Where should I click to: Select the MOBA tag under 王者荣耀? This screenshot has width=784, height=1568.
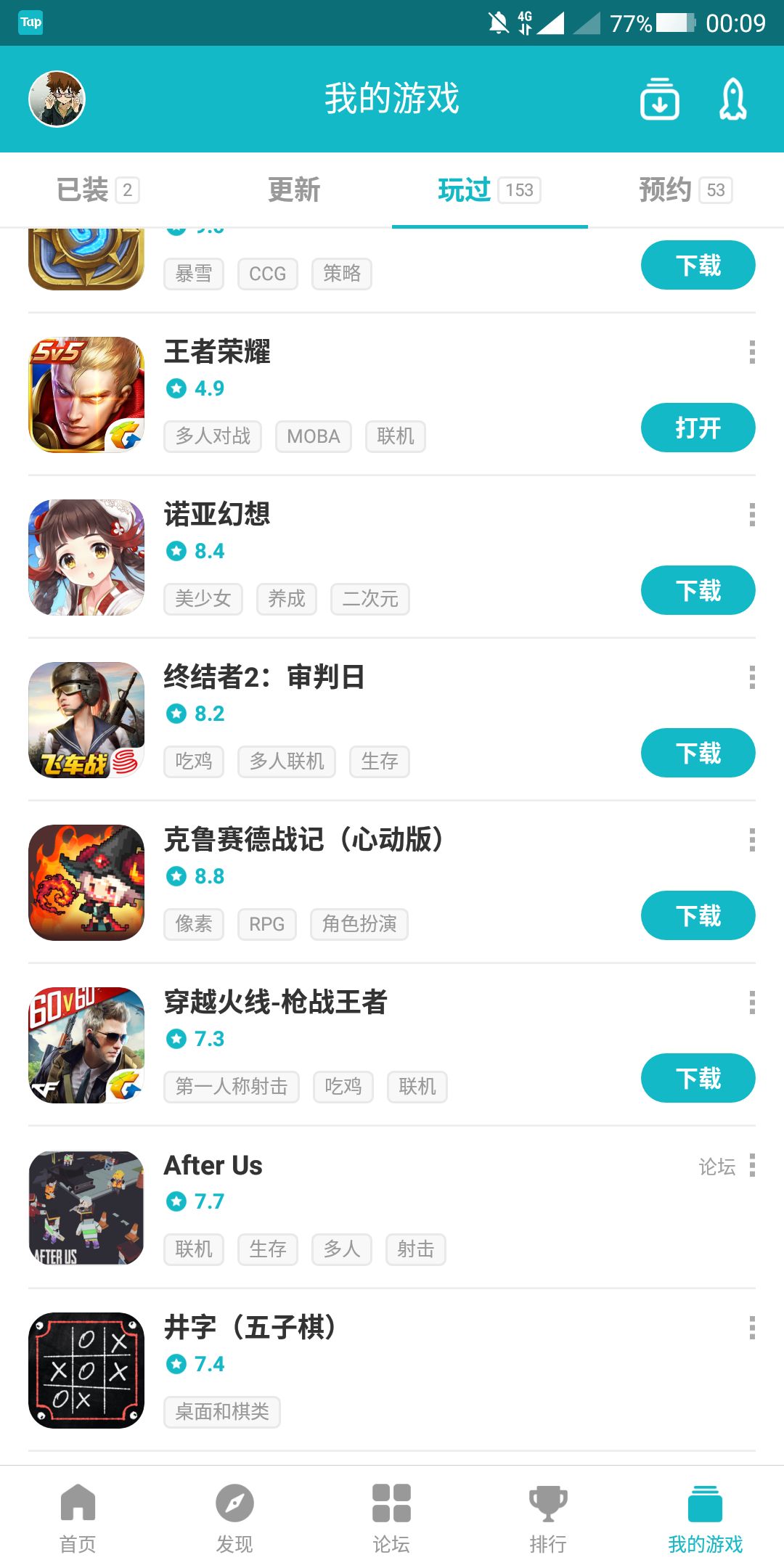click(x=314, y=436)
